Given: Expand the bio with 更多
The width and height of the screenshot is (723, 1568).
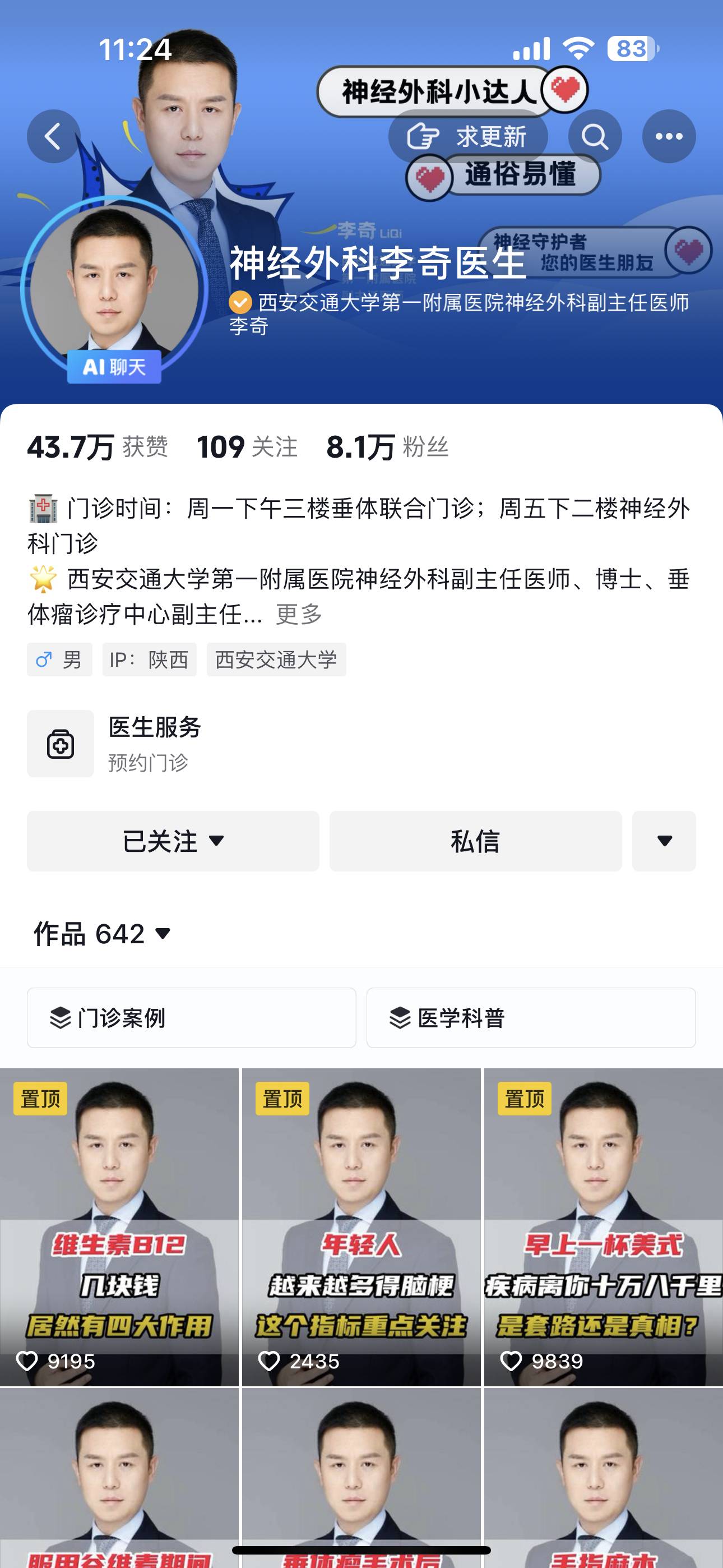Looking at the screenshot, I should 299,614.
